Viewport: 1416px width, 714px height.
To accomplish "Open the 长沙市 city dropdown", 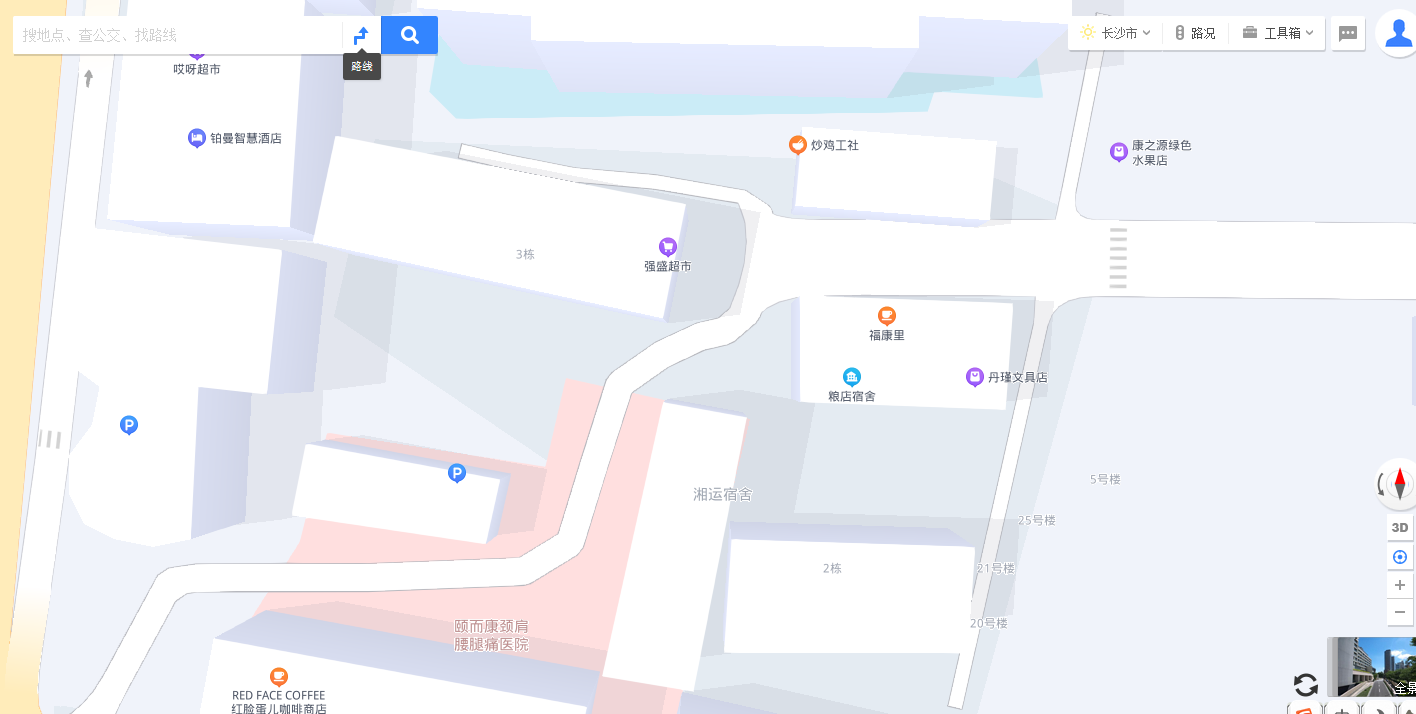I will click(x=1116, y=33).
